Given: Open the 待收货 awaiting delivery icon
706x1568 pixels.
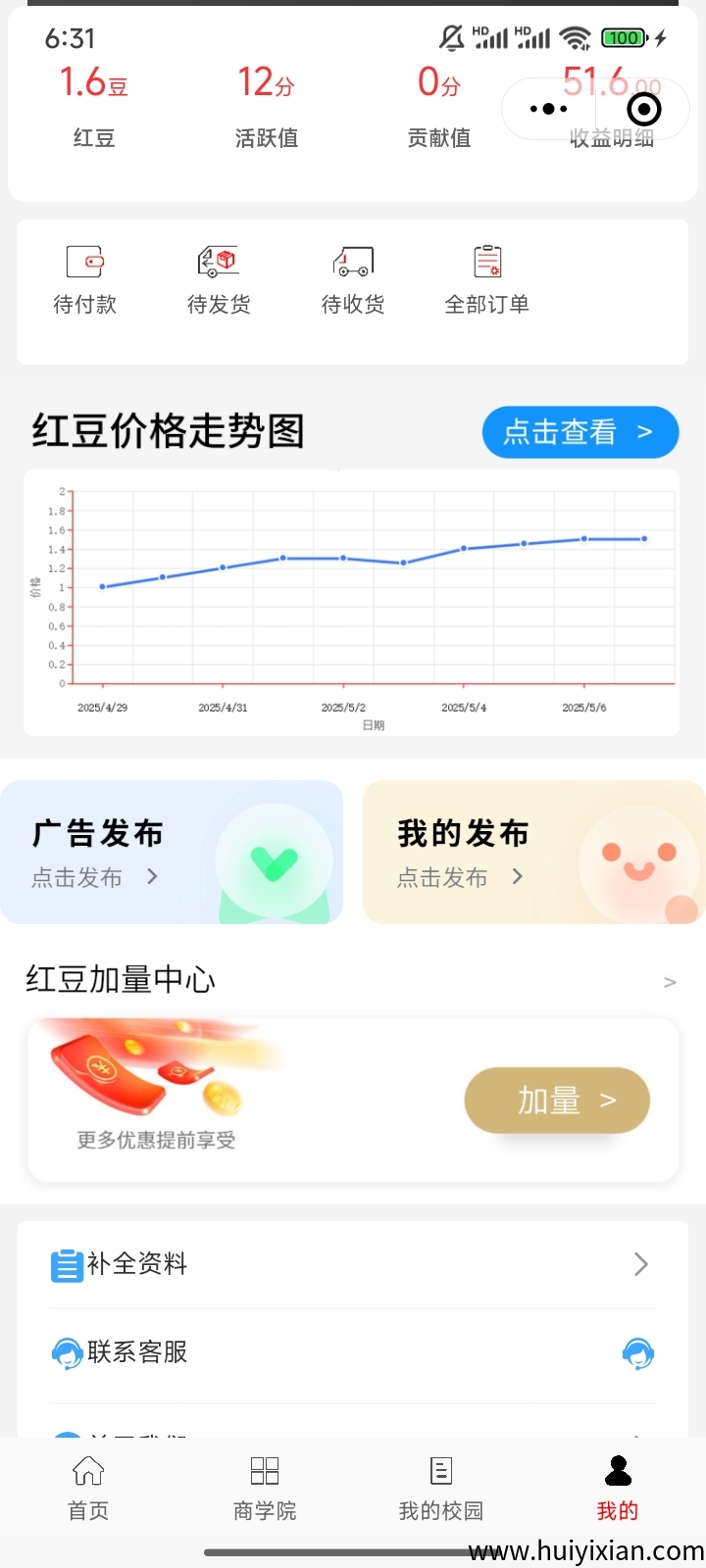Looking at the screenshot, I should (x=352, y=263).
